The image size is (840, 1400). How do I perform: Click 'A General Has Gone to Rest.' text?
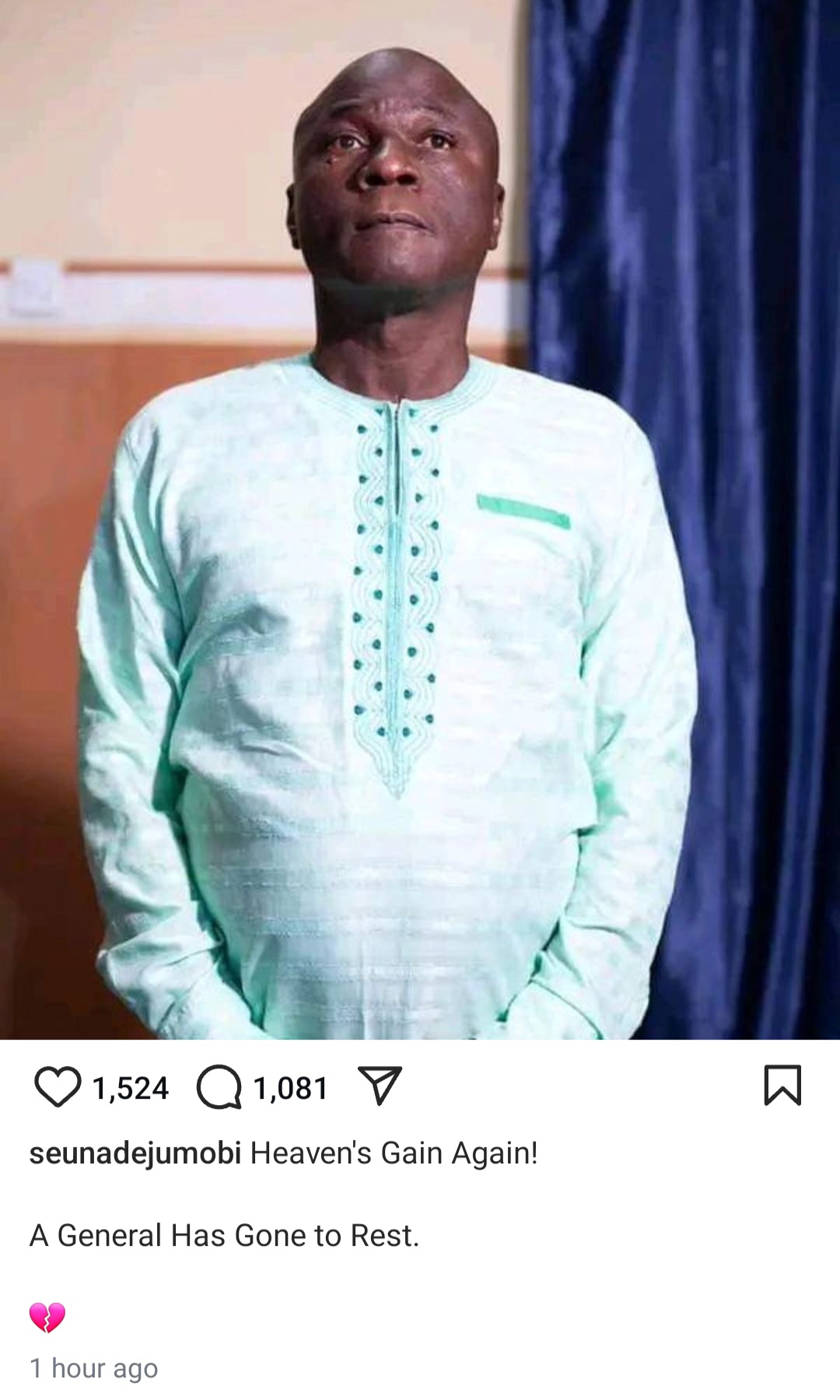[x=224, y=1233]
